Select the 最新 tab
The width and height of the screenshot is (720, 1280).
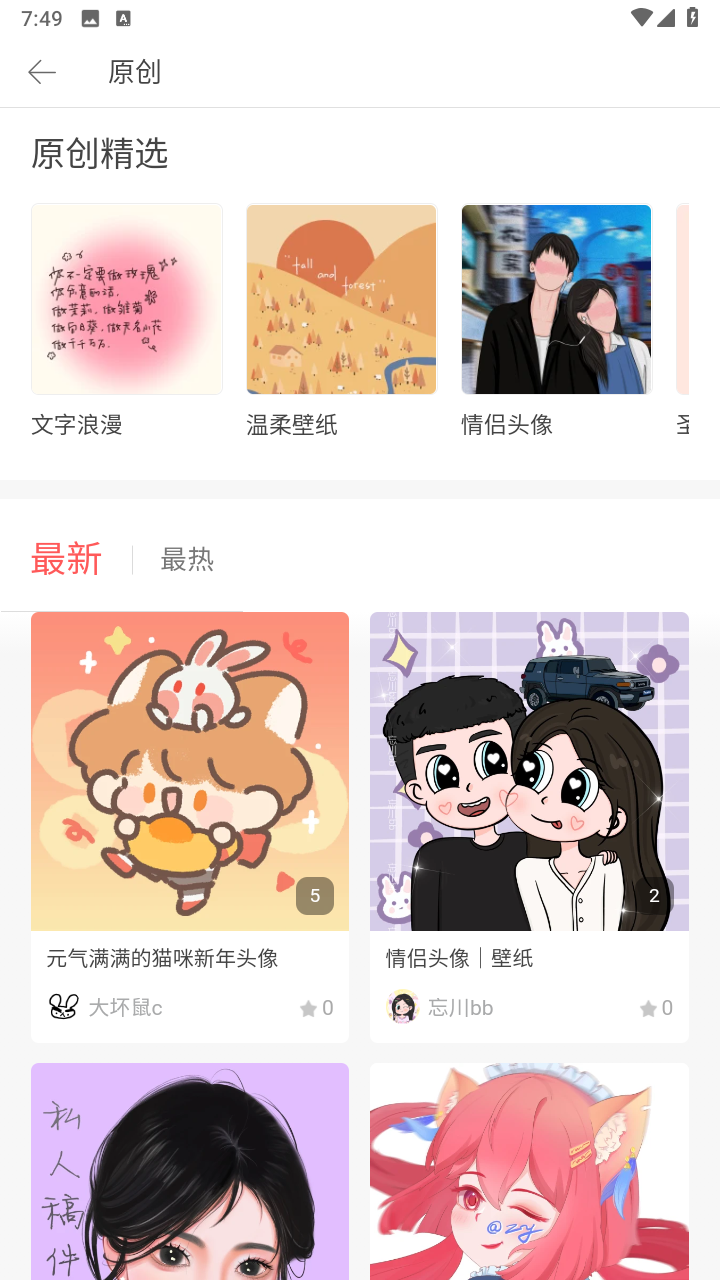[67, 558]
